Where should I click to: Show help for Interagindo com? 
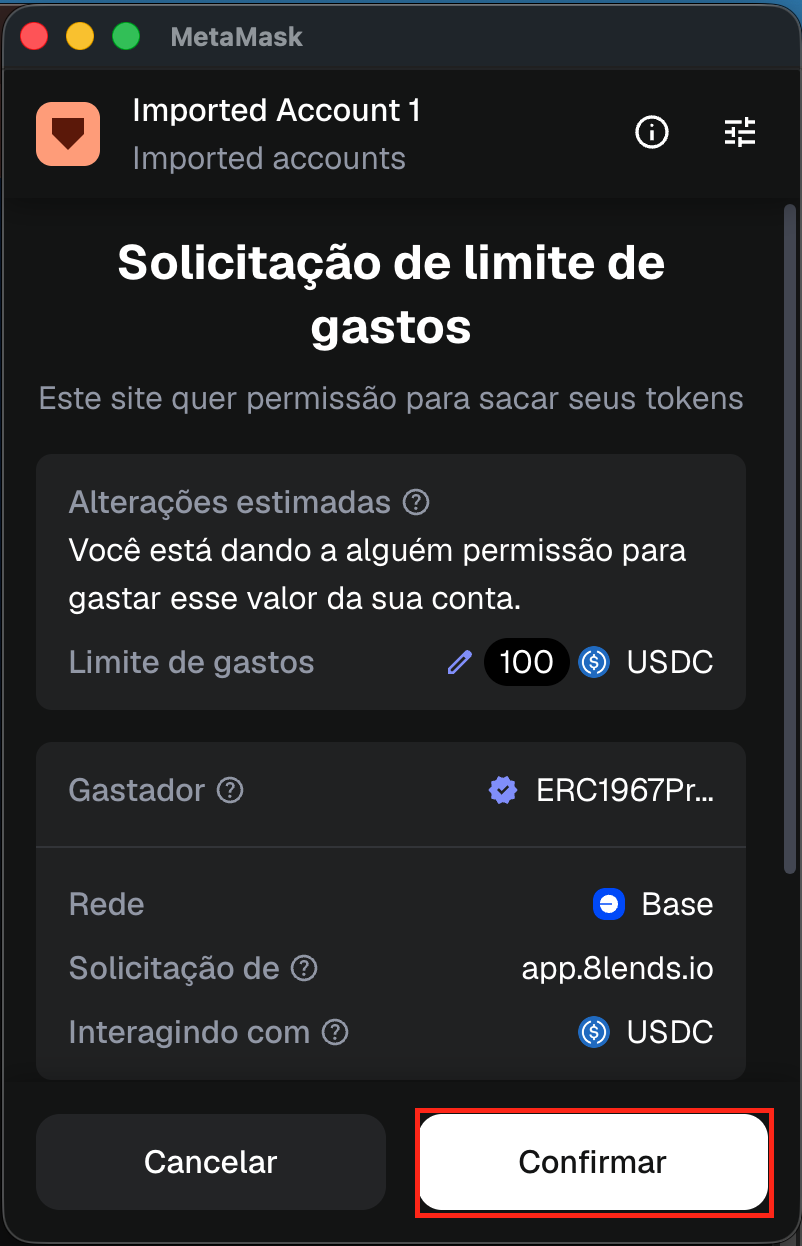pos(335,1032)
